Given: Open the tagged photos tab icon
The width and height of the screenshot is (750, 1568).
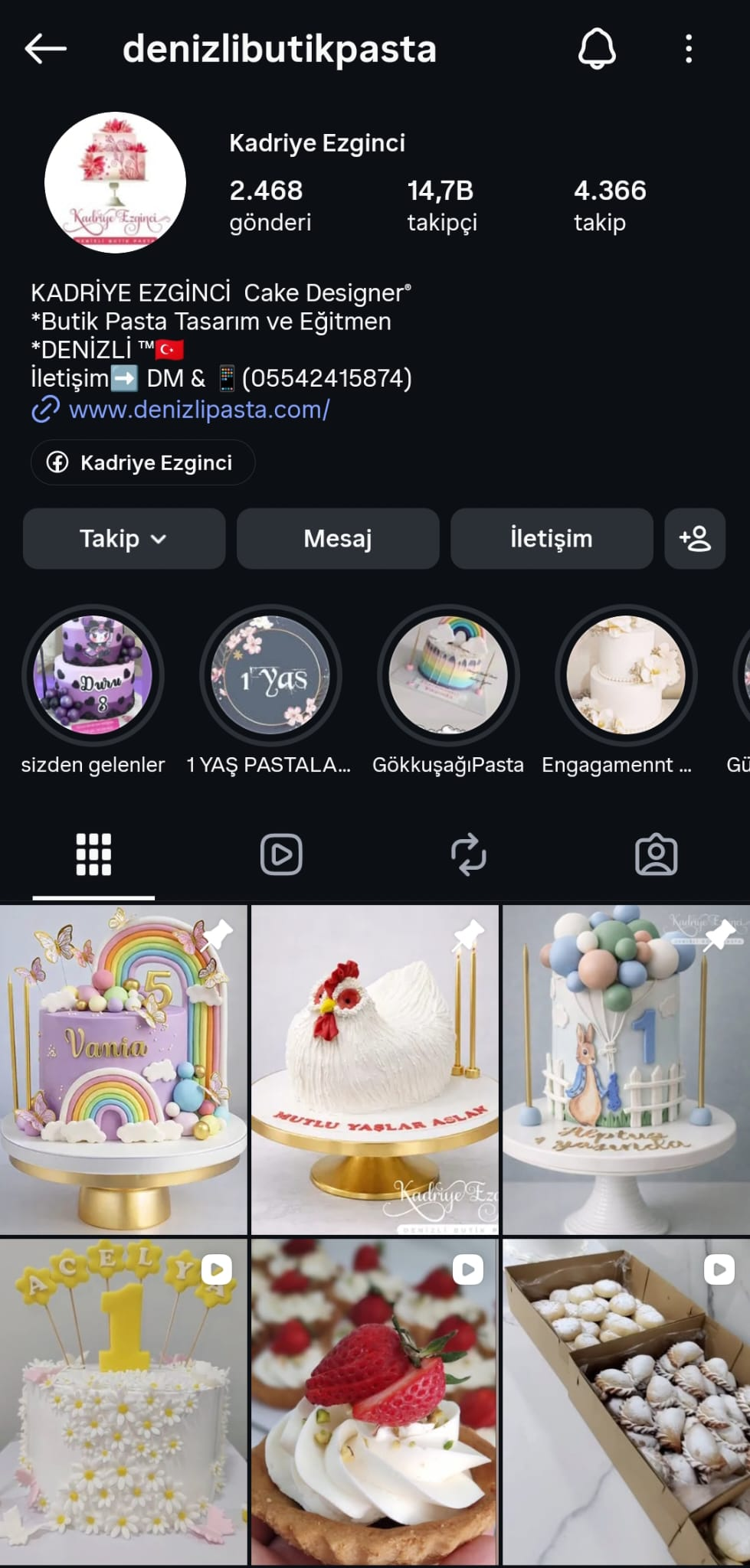Looking at the screenshot, I should 657,854.
